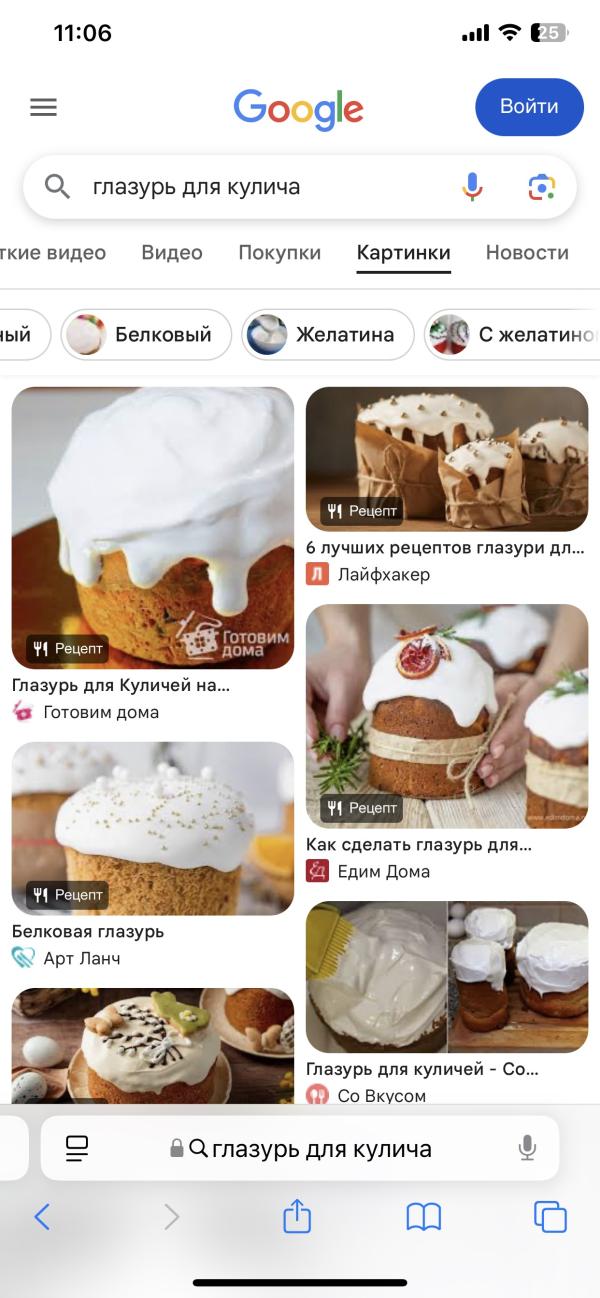Open the Арт Ланч Белковая глазурь result
Image resolution: width=600 pixels, height=1298 pixels.
click(153, 828)
